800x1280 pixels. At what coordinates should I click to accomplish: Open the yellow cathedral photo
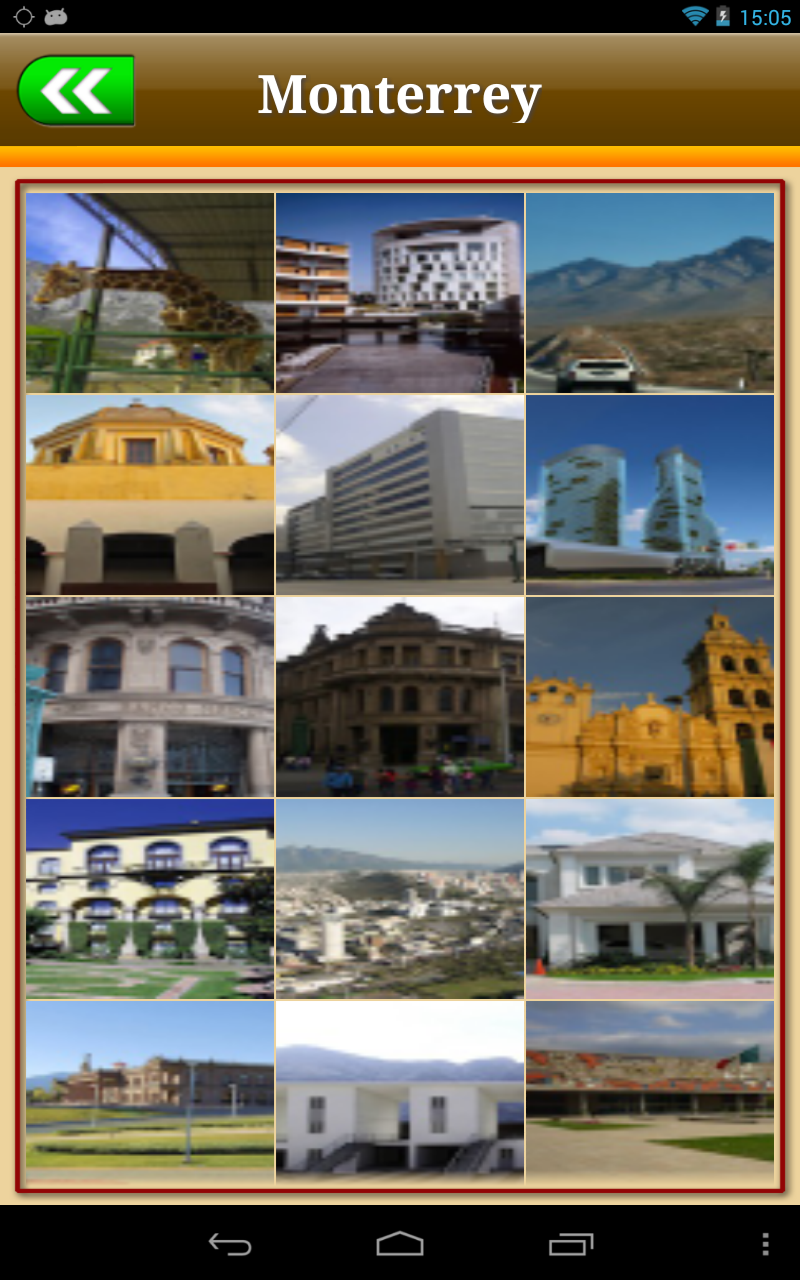tap(650, 697)
